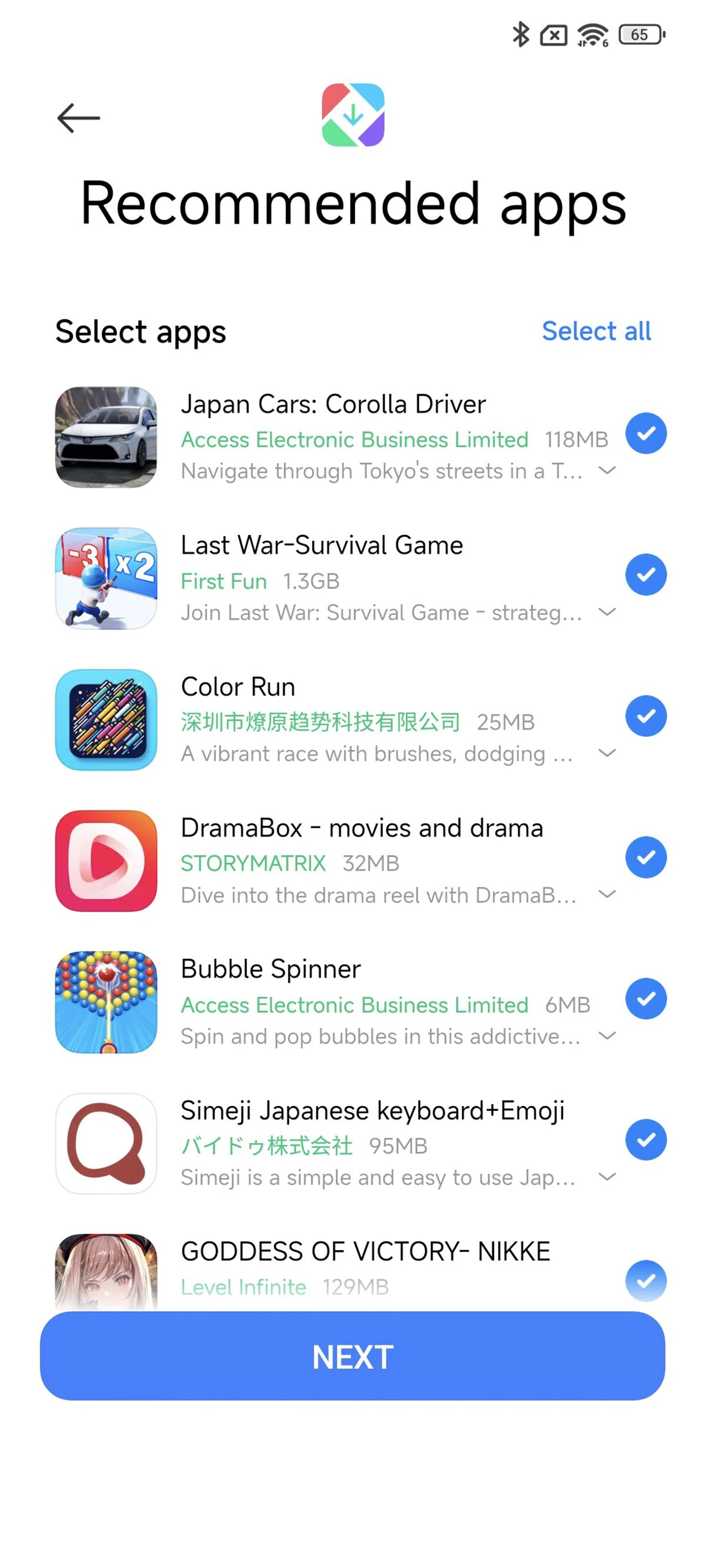This screenshot has height=1568, width=705.
Task: Deselect Last War-Survival Game checkbox
Action: click(x=646, y=574)
